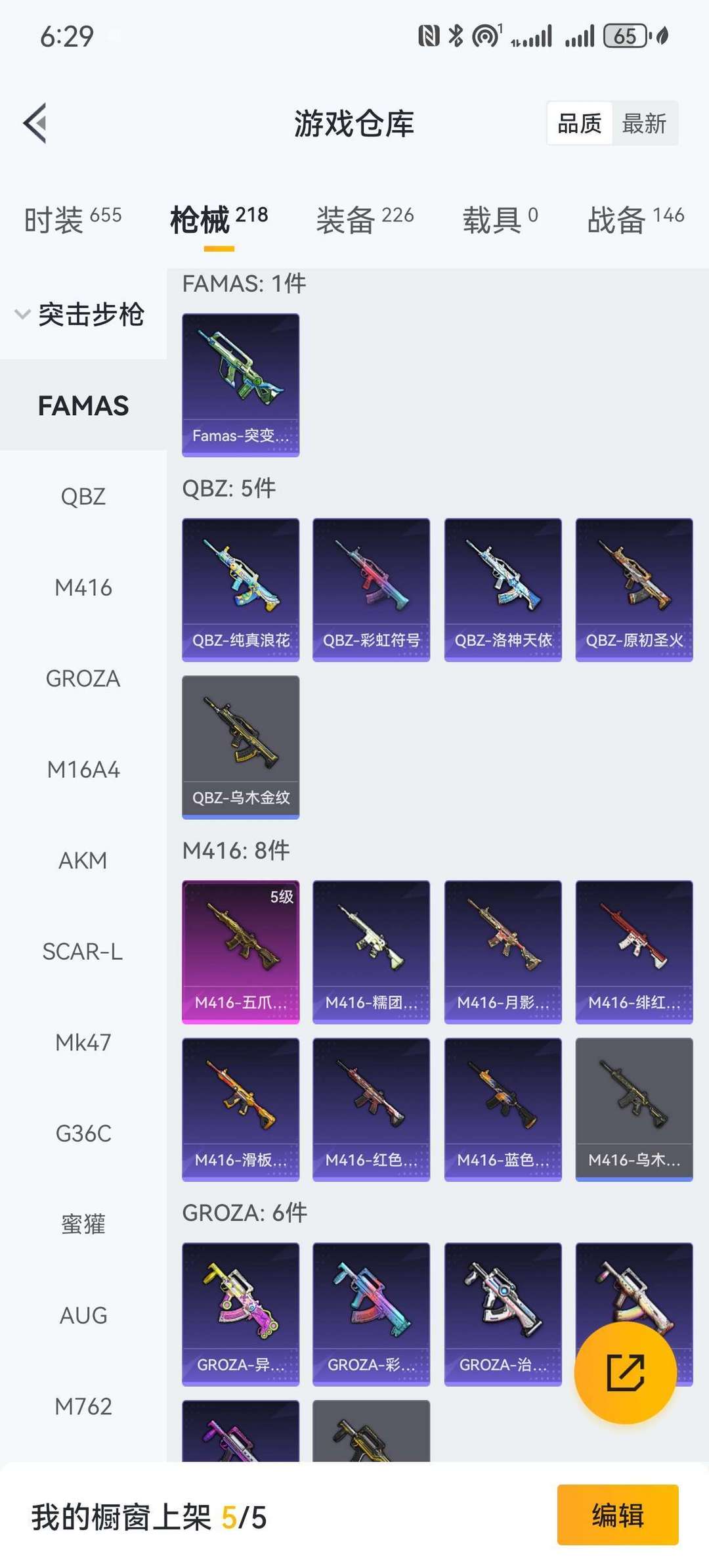Go back using the top-left arrow
This screenshot has height=1568, width=709.
tap(35, 123)
